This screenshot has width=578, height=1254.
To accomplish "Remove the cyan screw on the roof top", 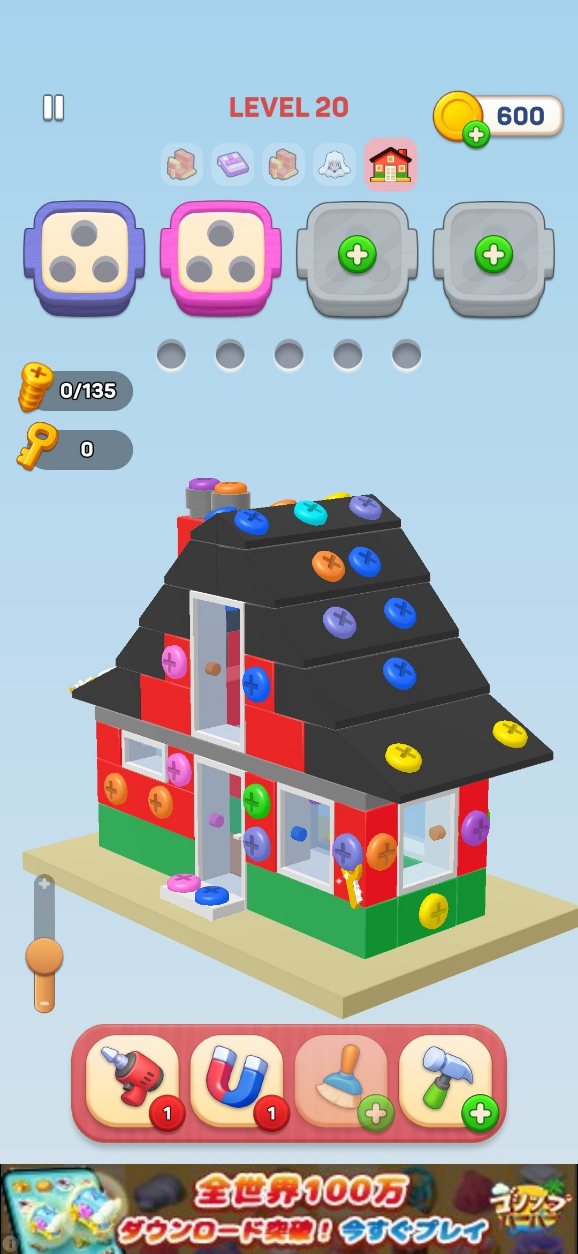I will (310, 512).
